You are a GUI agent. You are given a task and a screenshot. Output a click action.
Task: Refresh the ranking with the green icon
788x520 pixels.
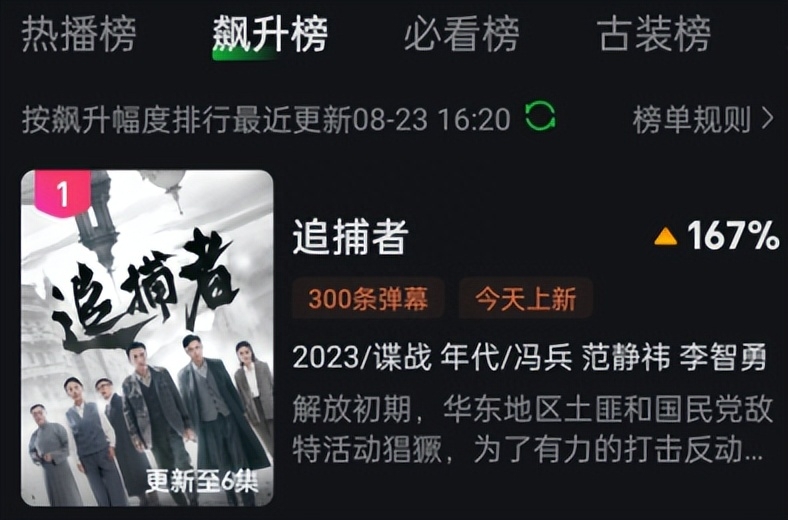(540, 118)
